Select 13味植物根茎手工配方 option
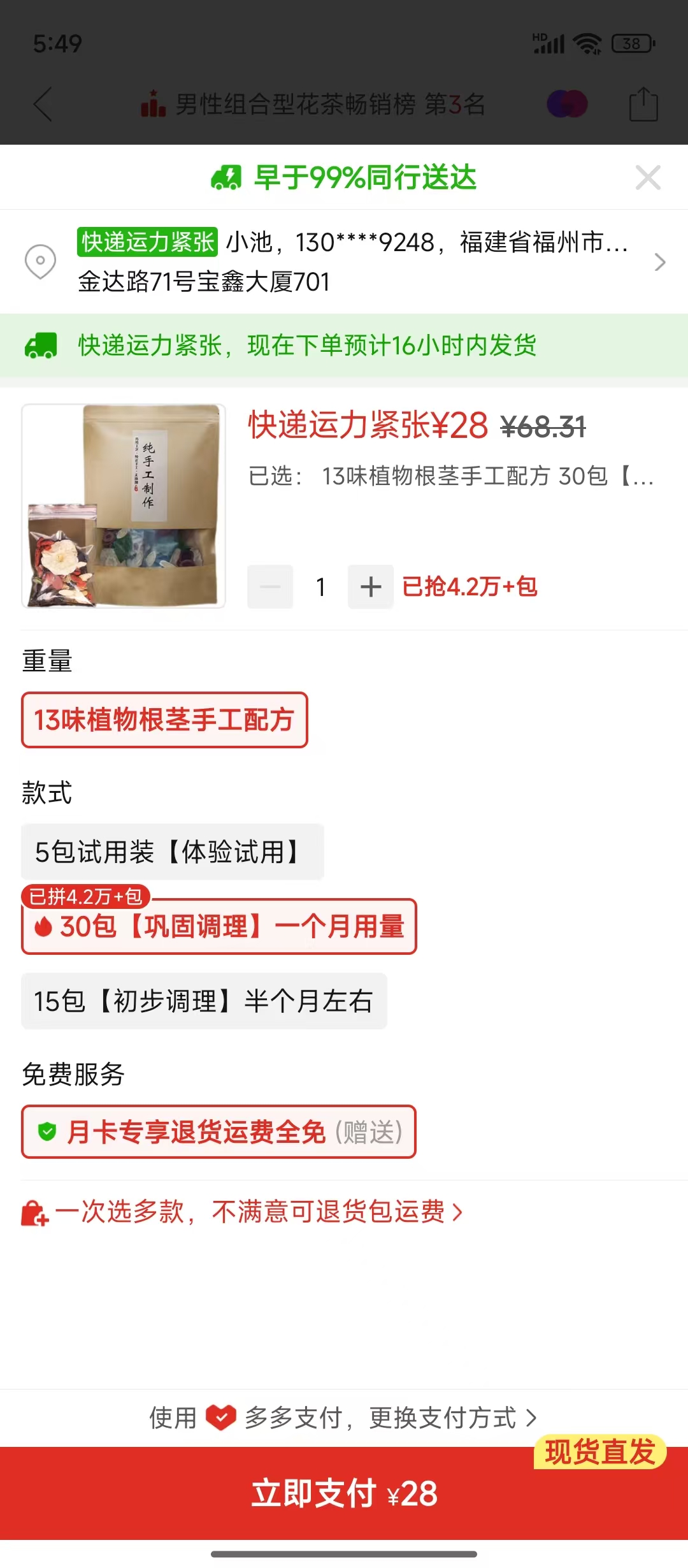688x1568 pixels. coord(164,720)
